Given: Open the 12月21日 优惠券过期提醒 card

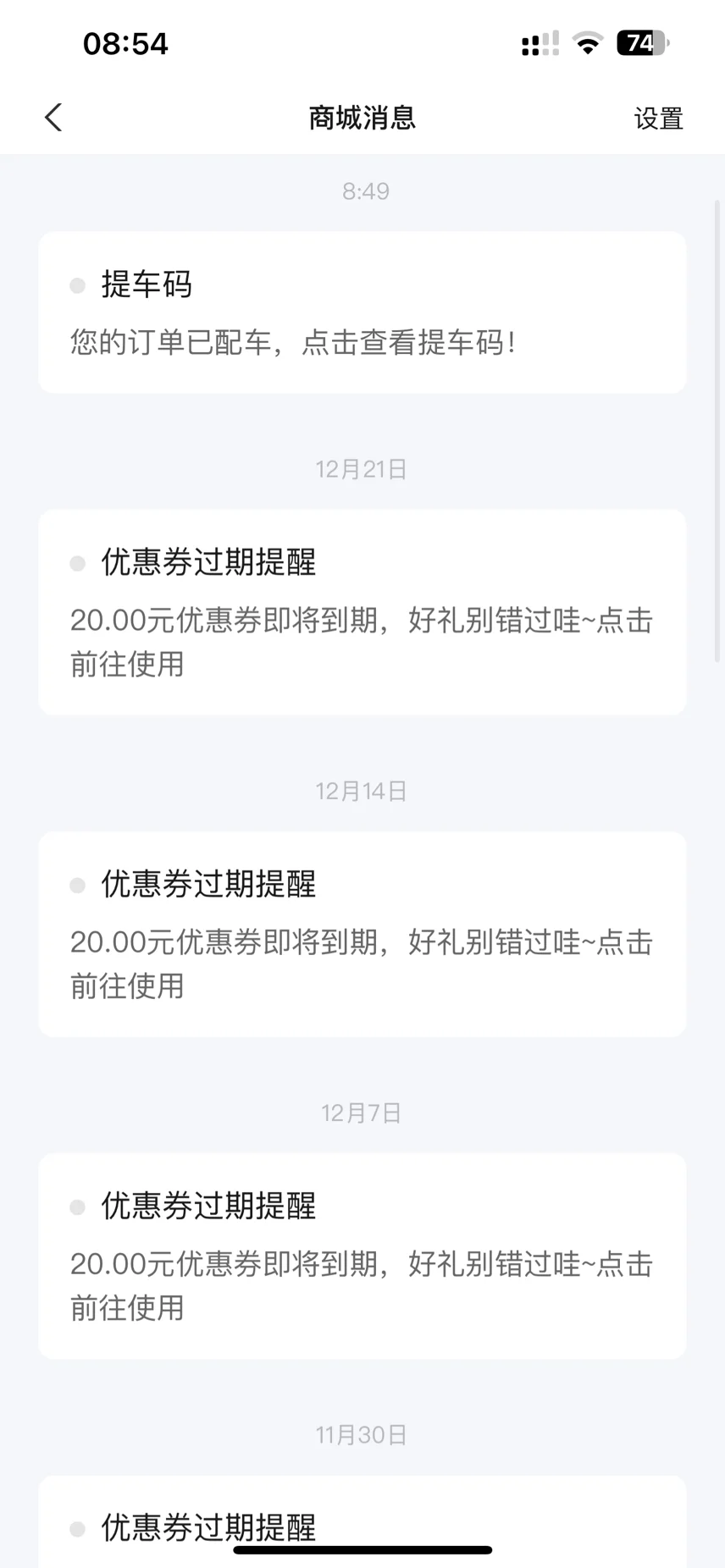Looking at the screenshot, I should click(x=362, y=612).
